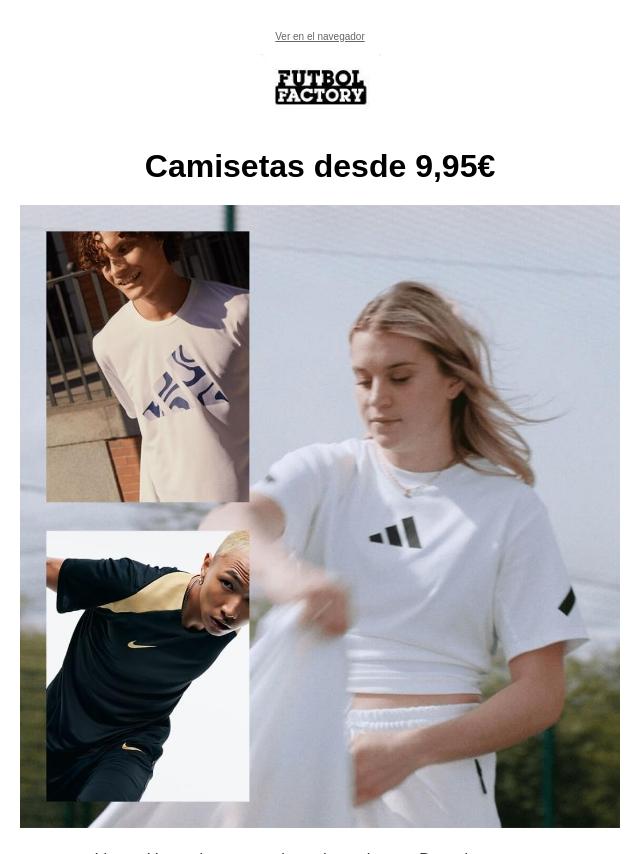The height and width of the screenshot is (854, 640).
Task: Open the 'Ver en el navegador' link
Action: tap(319, 37)
